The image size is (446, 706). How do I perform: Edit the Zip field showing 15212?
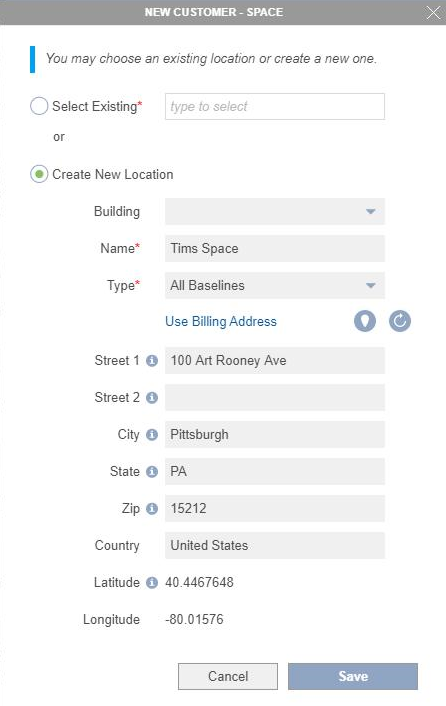point(275,508)
